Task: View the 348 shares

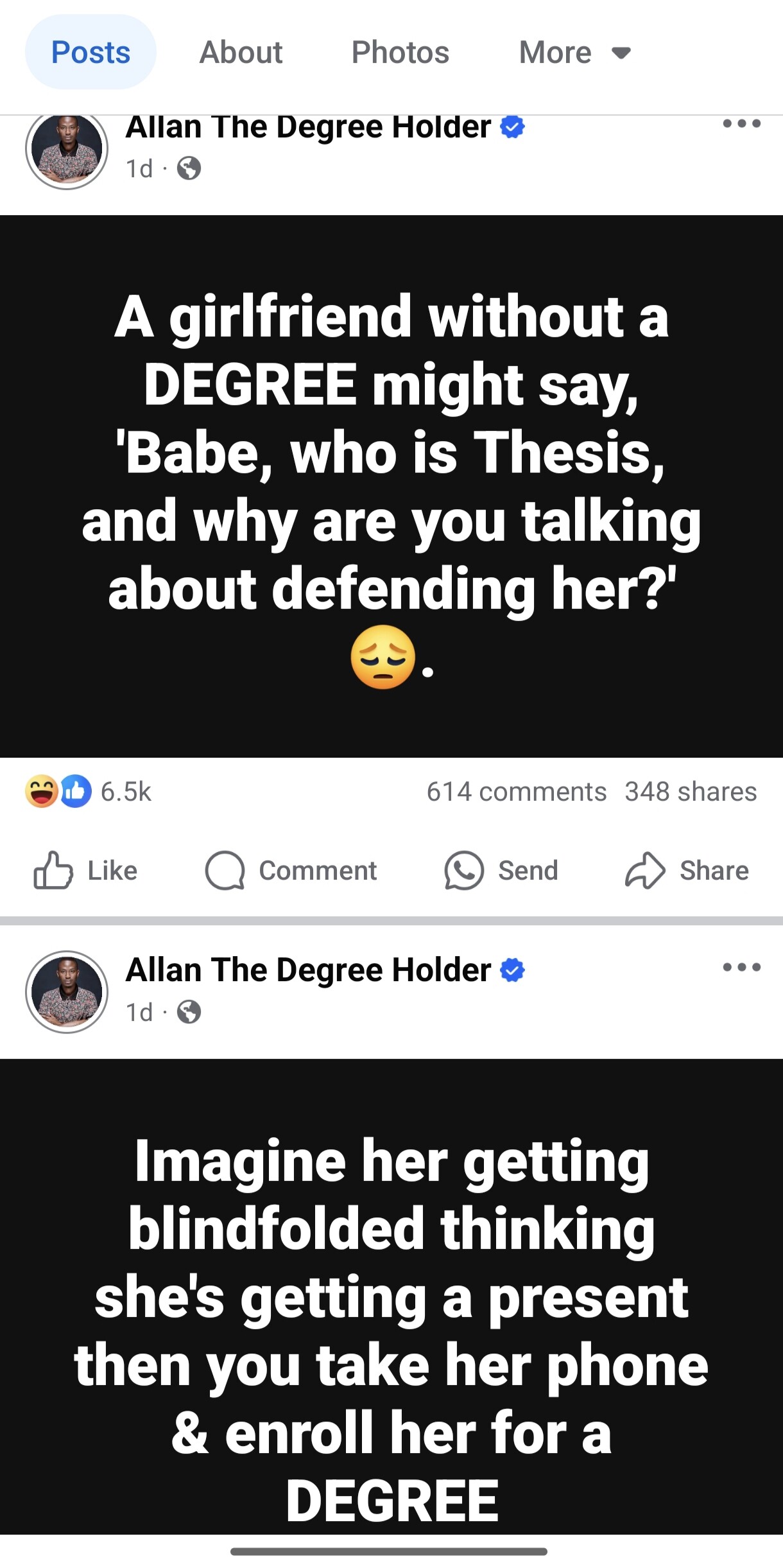Action: [691, 792]
